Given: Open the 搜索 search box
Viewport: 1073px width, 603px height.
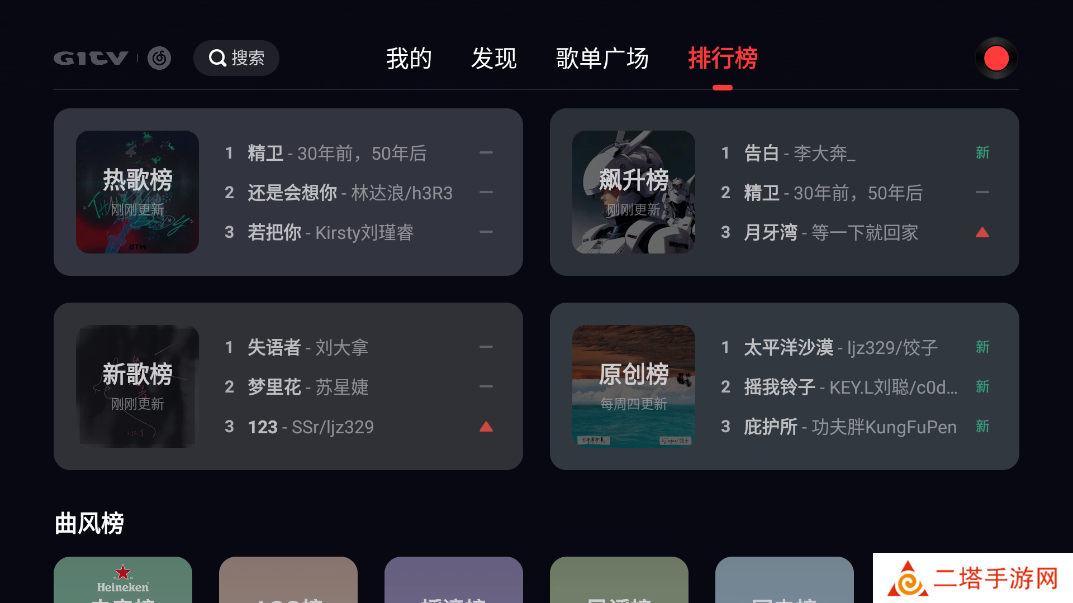Looking at the screenshot, I should pos(236,58).
